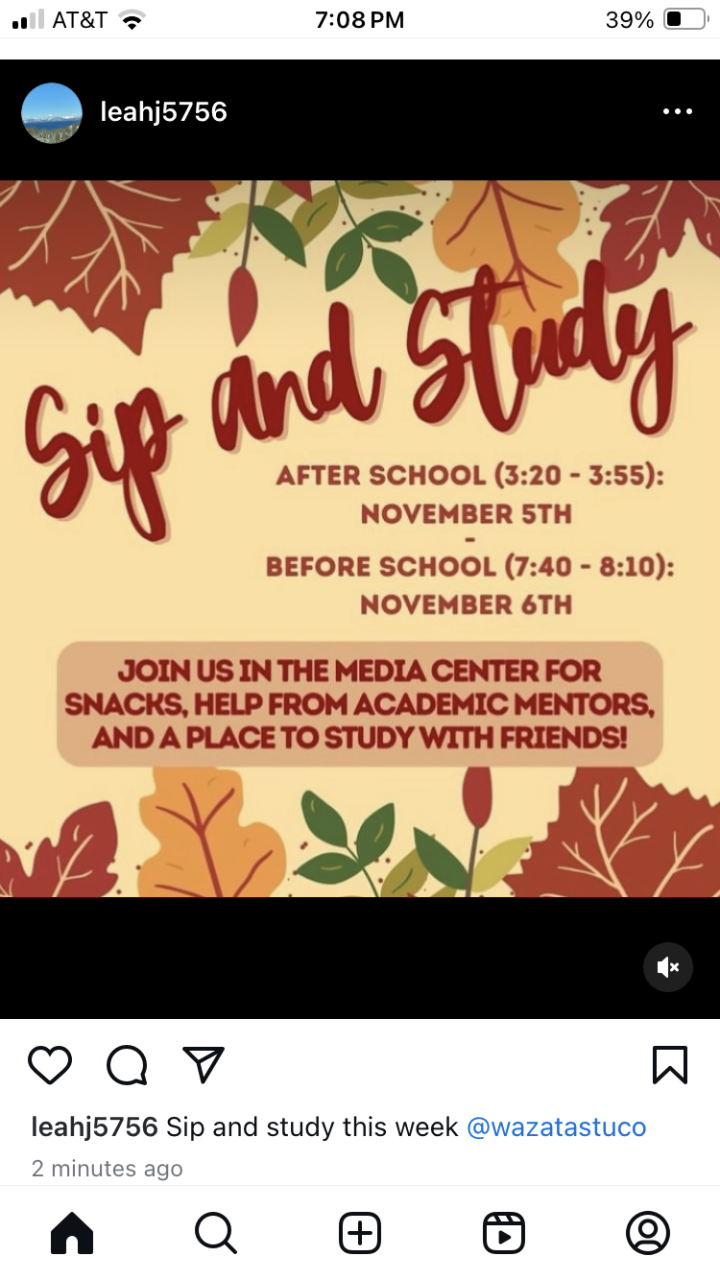Viewport: 720px width, 1280px height.
Task: Open leahj5756's profile picture
Action: pyautogui.click(x=51, y=112)
